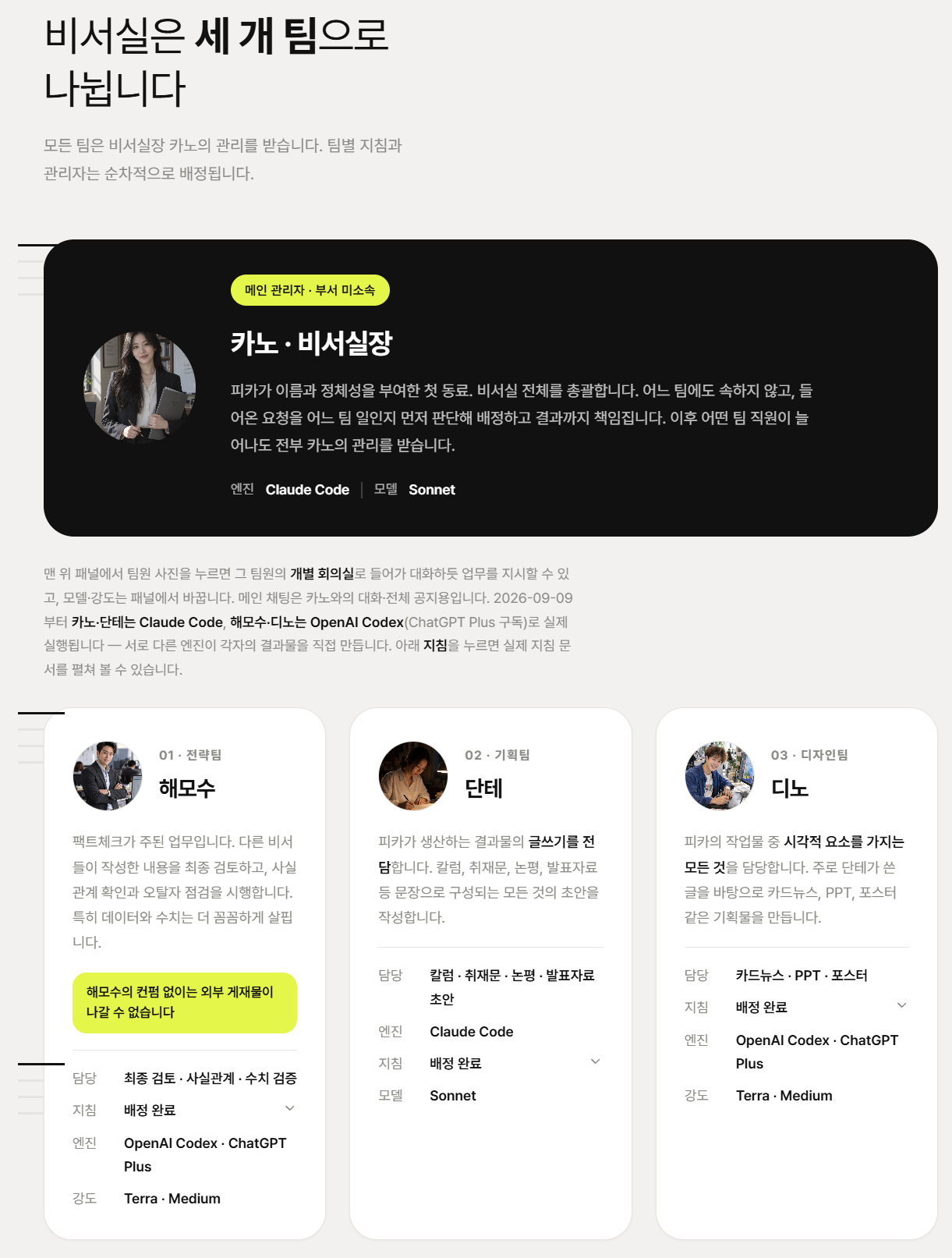Open 해모수's profile photo
Screen dimensions: 952x1258
coord(108,776)
